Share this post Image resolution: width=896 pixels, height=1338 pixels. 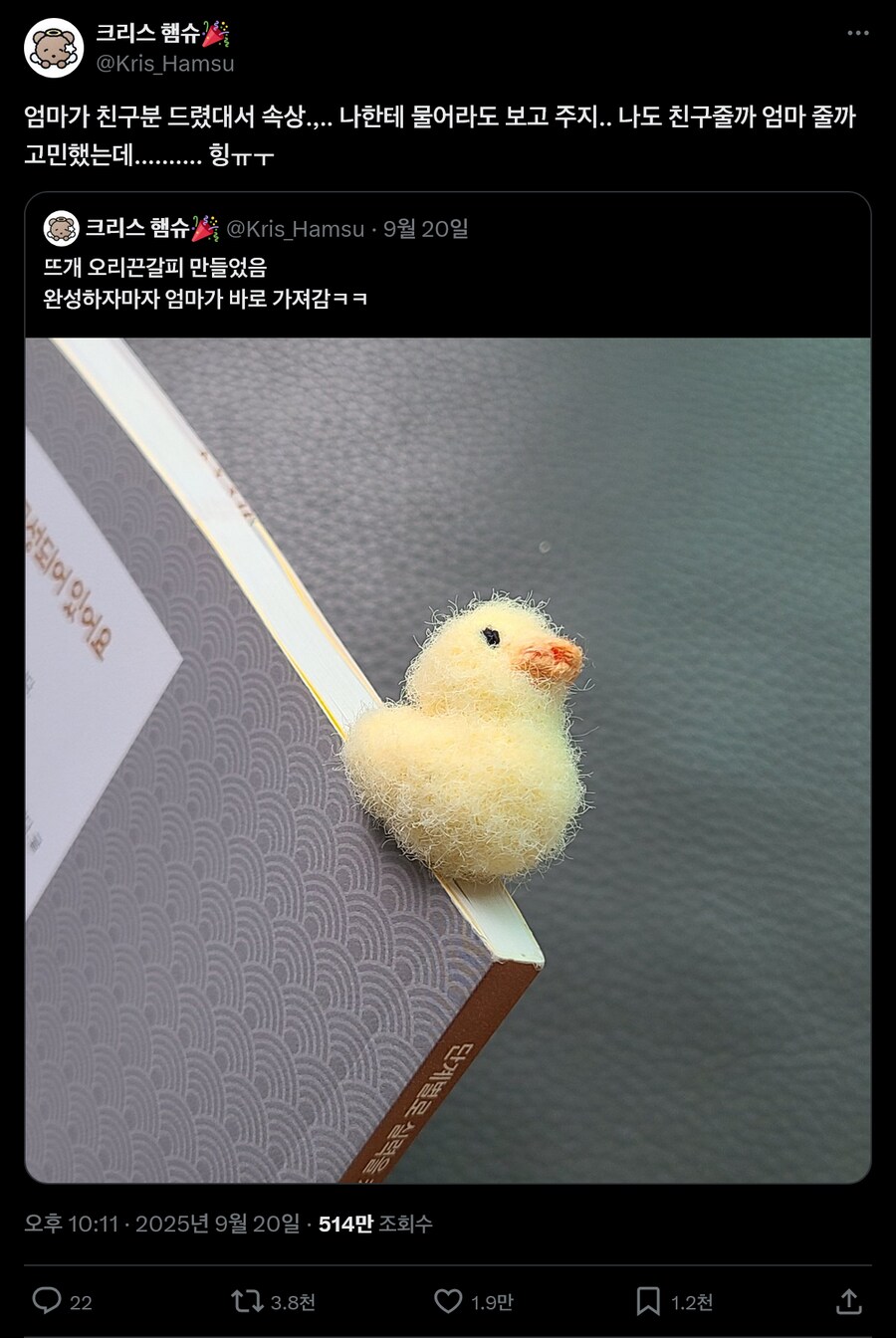pyautogui.click(x=848, y=1300)
